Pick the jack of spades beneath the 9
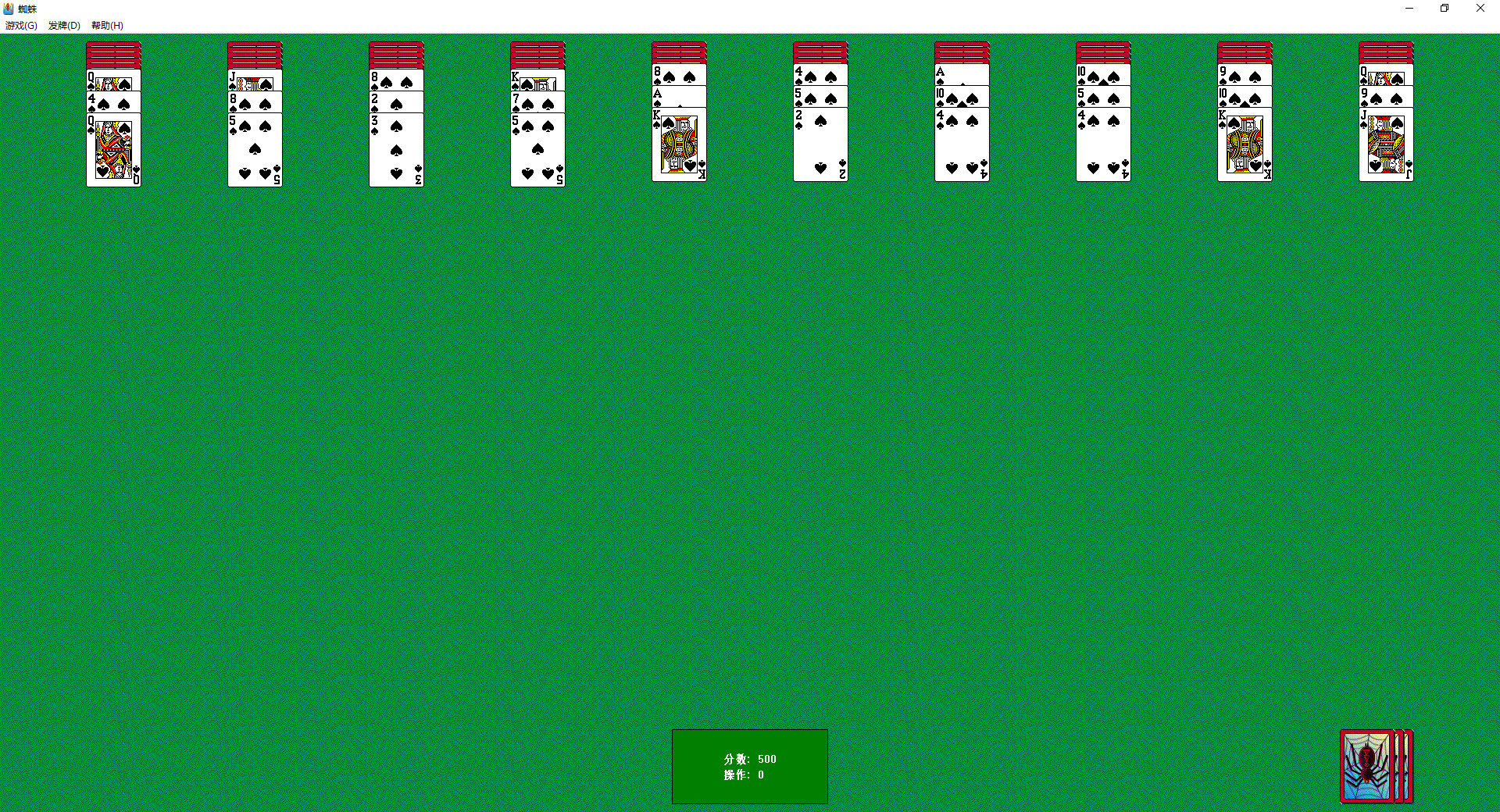The width and height of the screenshot is (1500, 812). (x=1386, y=145)
